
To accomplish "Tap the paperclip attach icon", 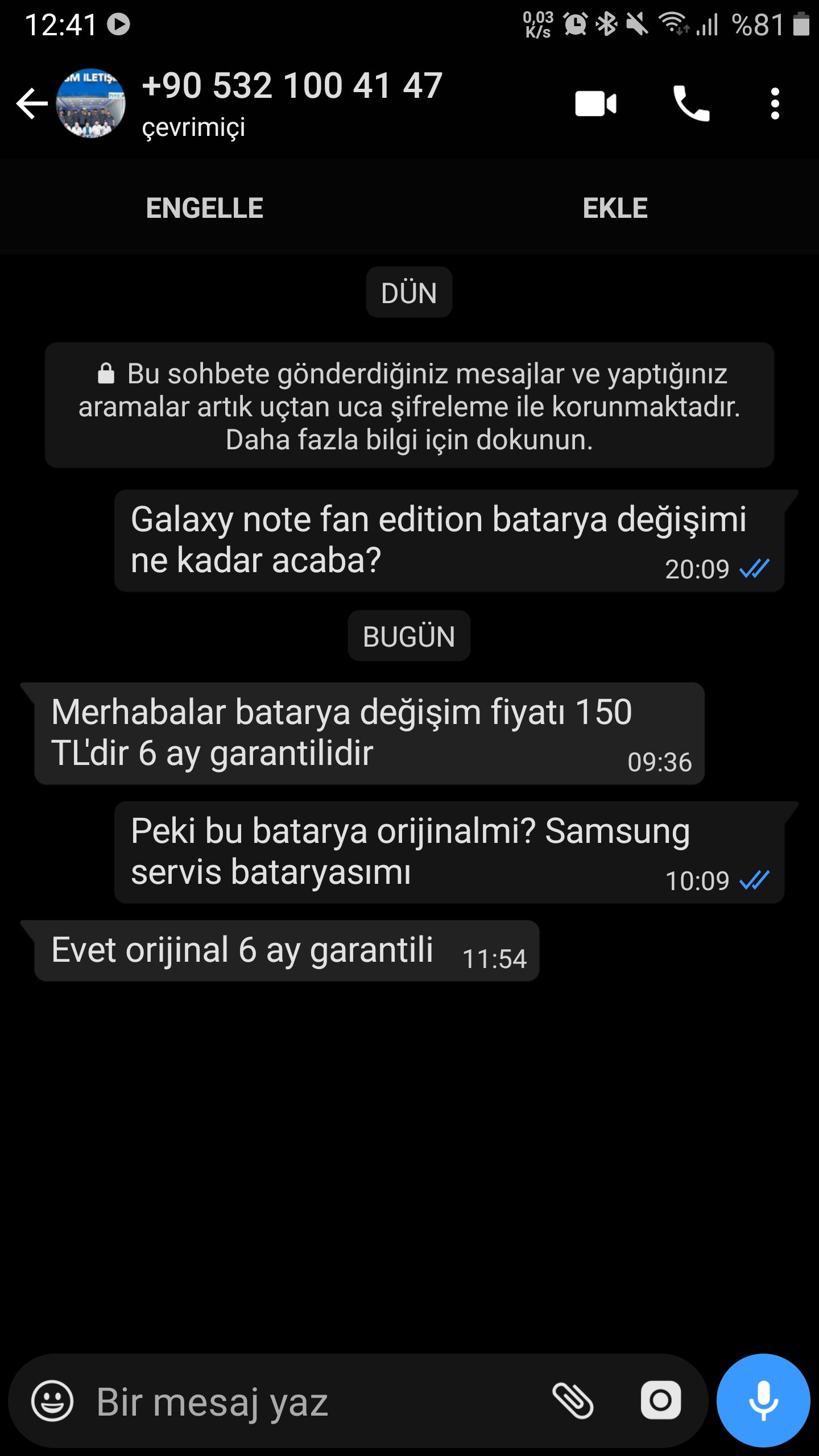I will pyautogui.click(x=573, y=1401).
